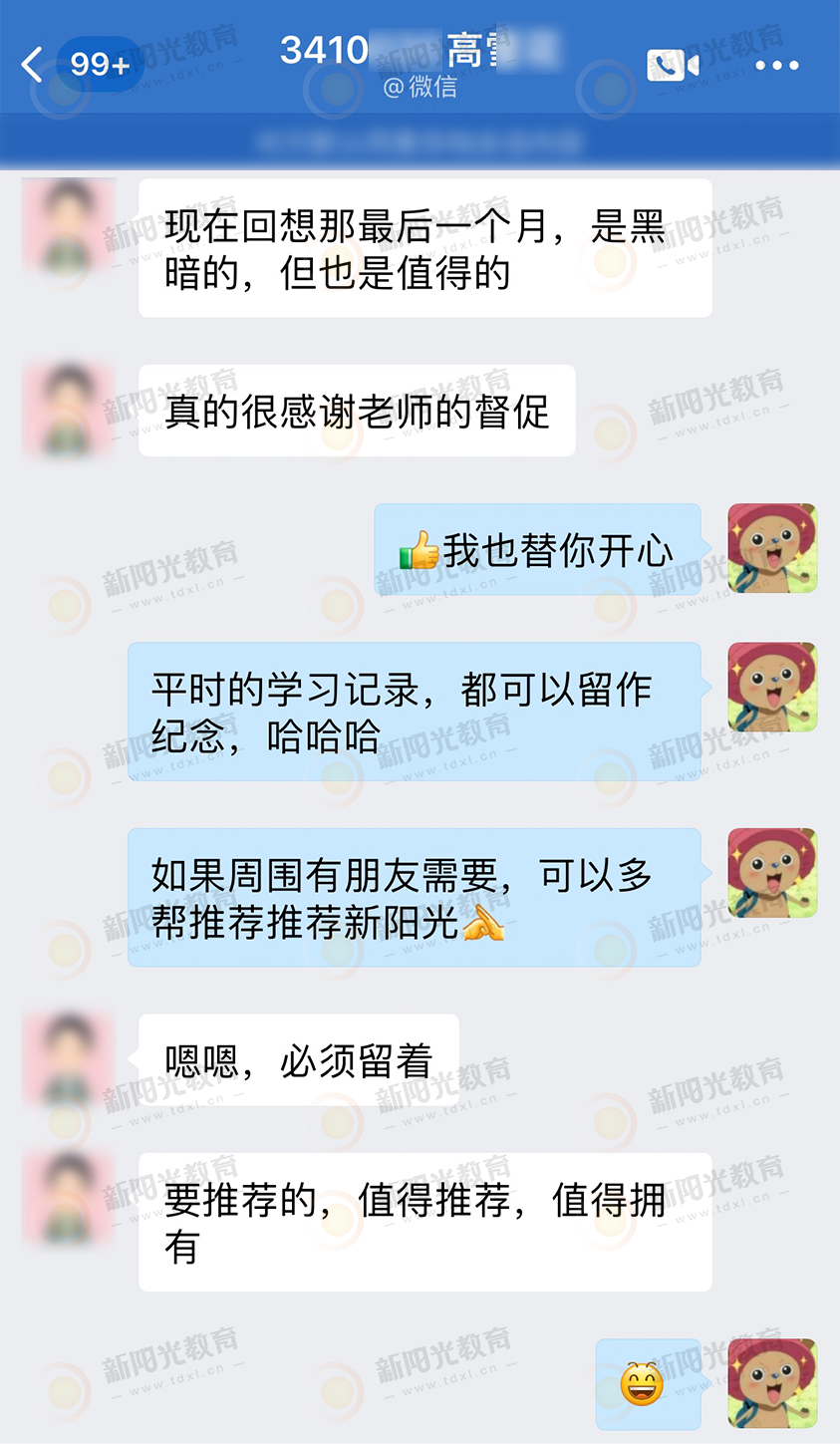Go back to the chat list
840x1444 pixels.
click(34, 65)
